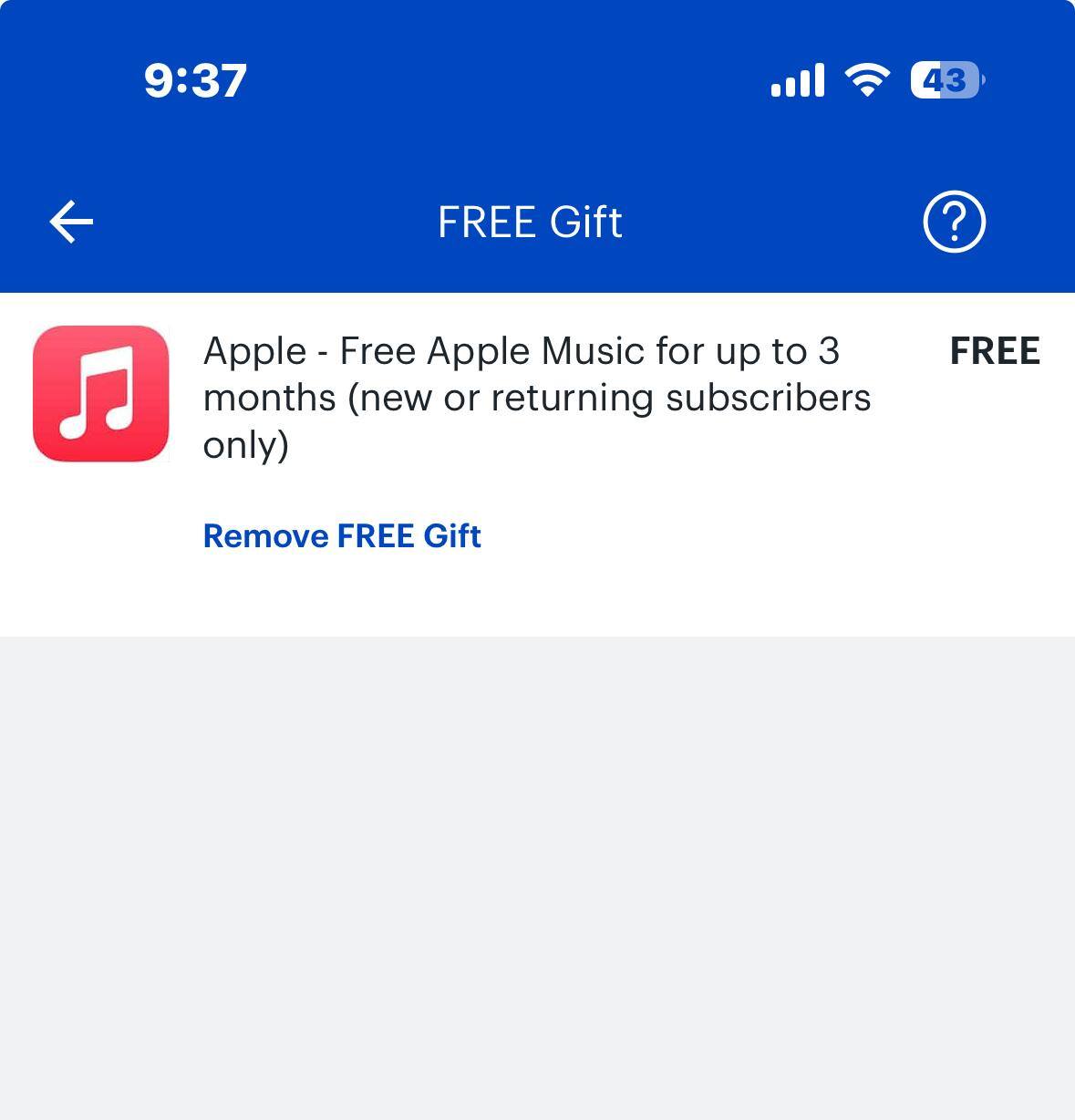Tap Remove FREE Gift to deselect offer
Screen dimensions: 1075x1120
341,536
